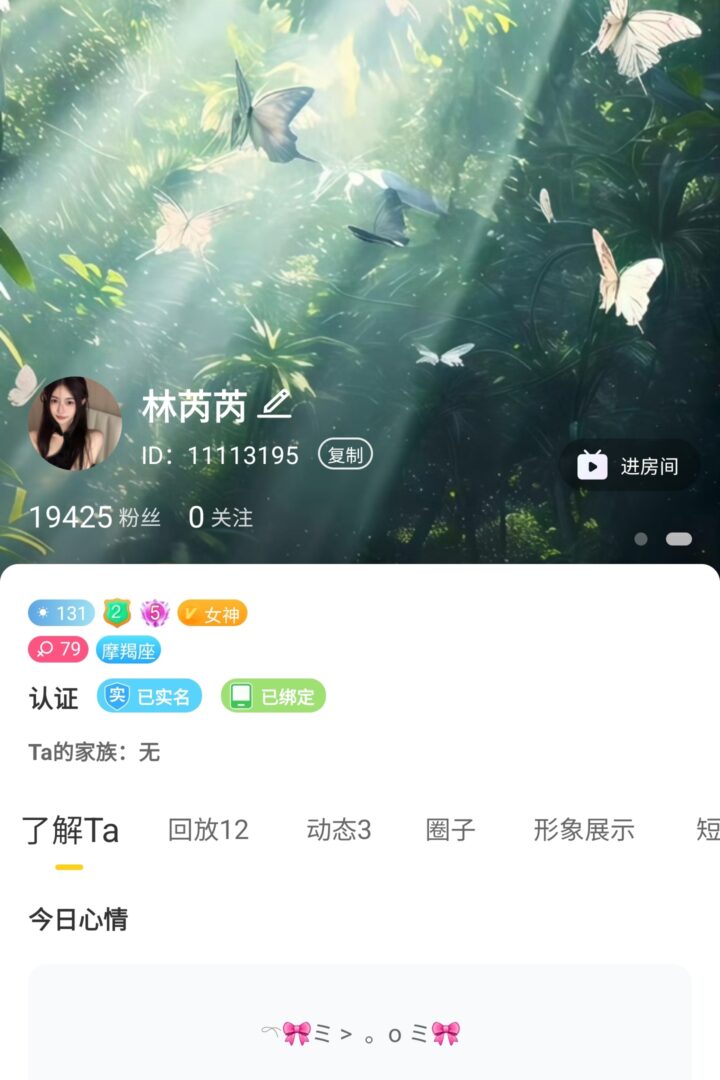Open the 已实名 verification badge
The height and width of the screenshot is (1080, 720).
150,696
